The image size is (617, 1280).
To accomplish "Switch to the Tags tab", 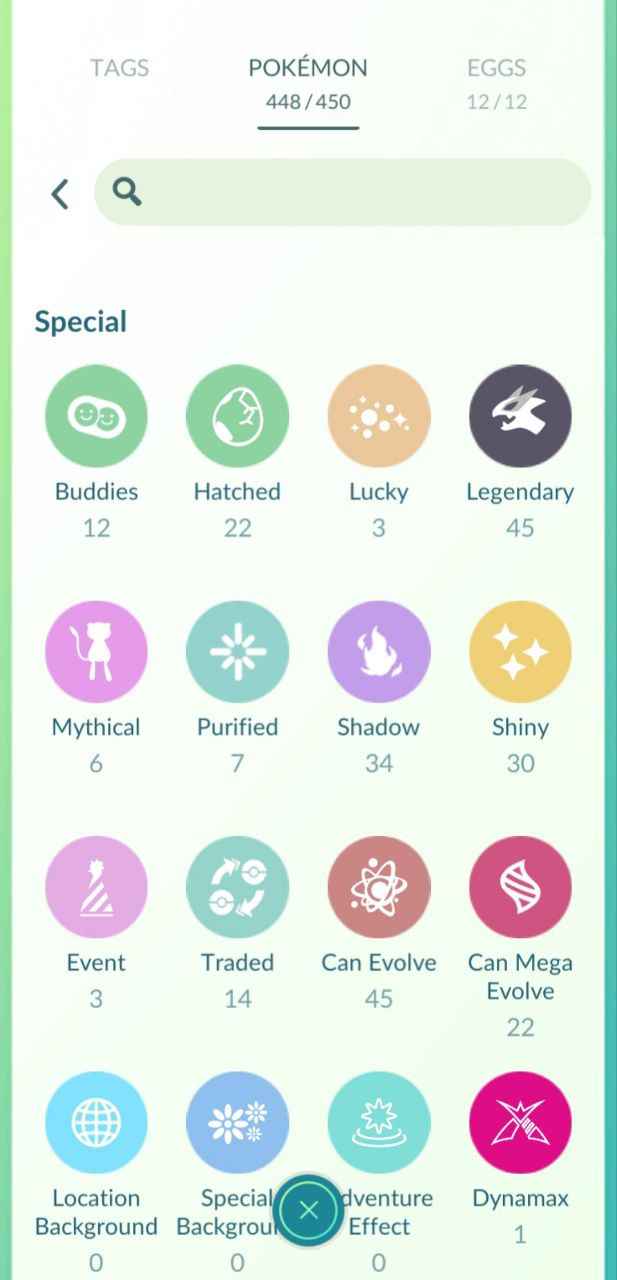I will tap(119, 68).
